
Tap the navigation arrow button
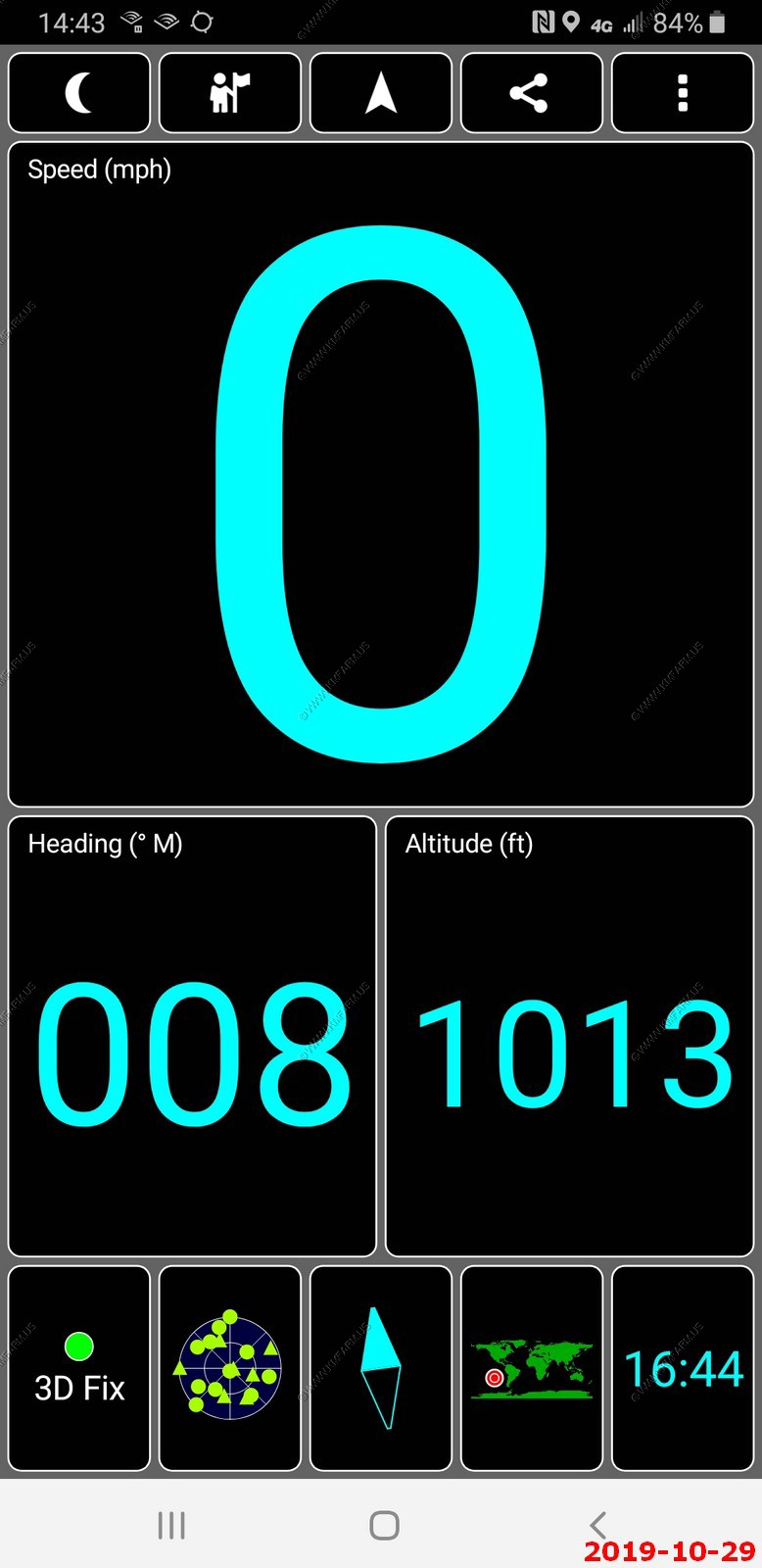click(x=381, y=93)
